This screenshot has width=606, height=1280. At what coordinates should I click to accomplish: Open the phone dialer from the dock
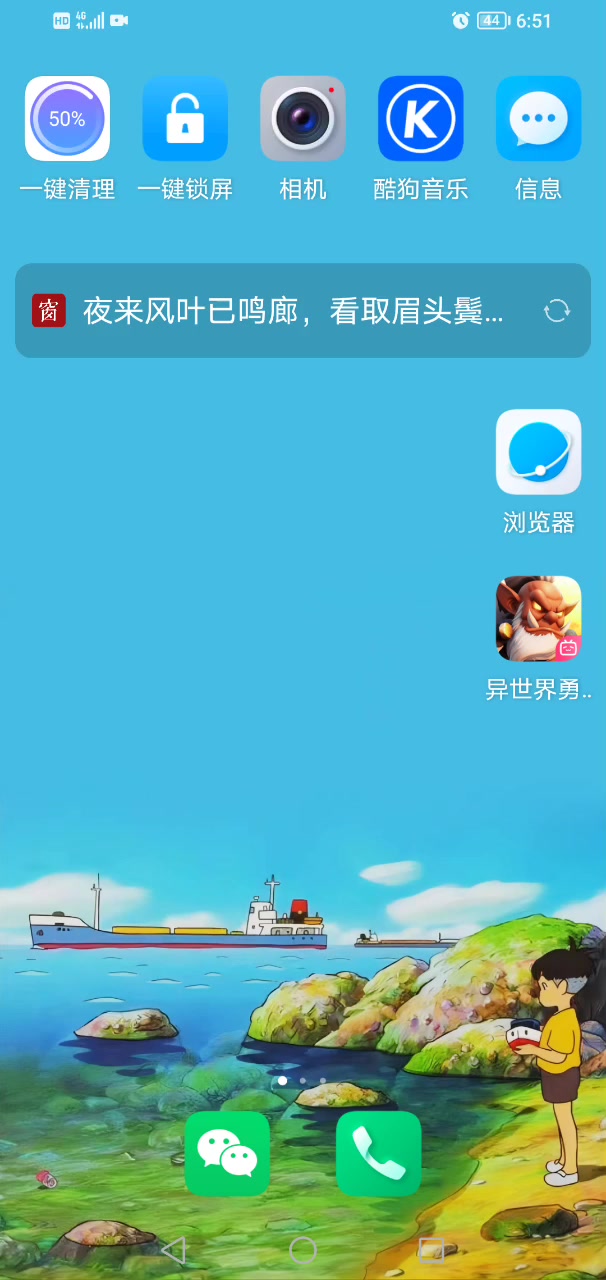pos(379,1154)
